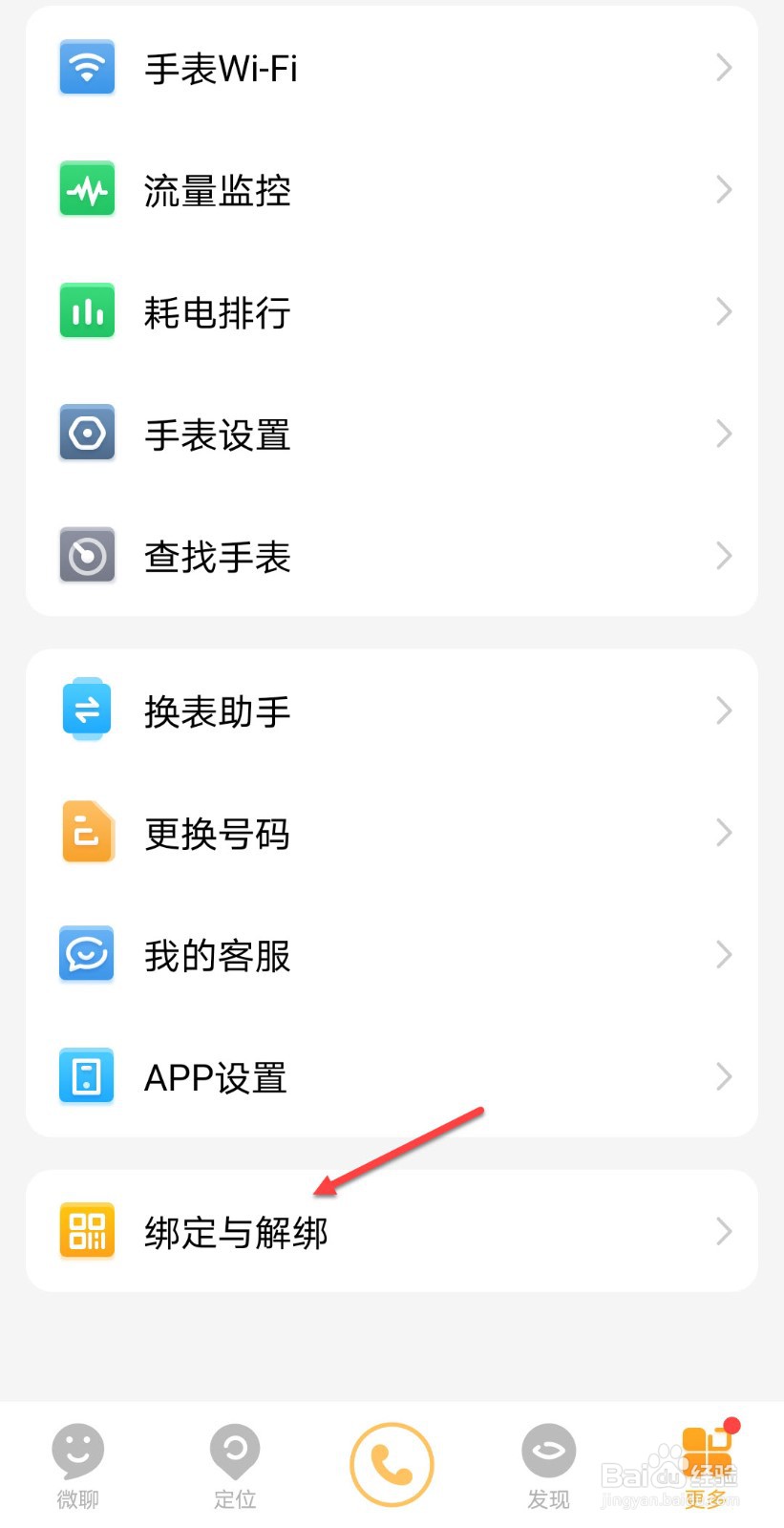This screenshot has height=1528, width=784.
Task: Open the 我的客服 customer service icon
Action: pyautogui.click(x=86, y=955)
